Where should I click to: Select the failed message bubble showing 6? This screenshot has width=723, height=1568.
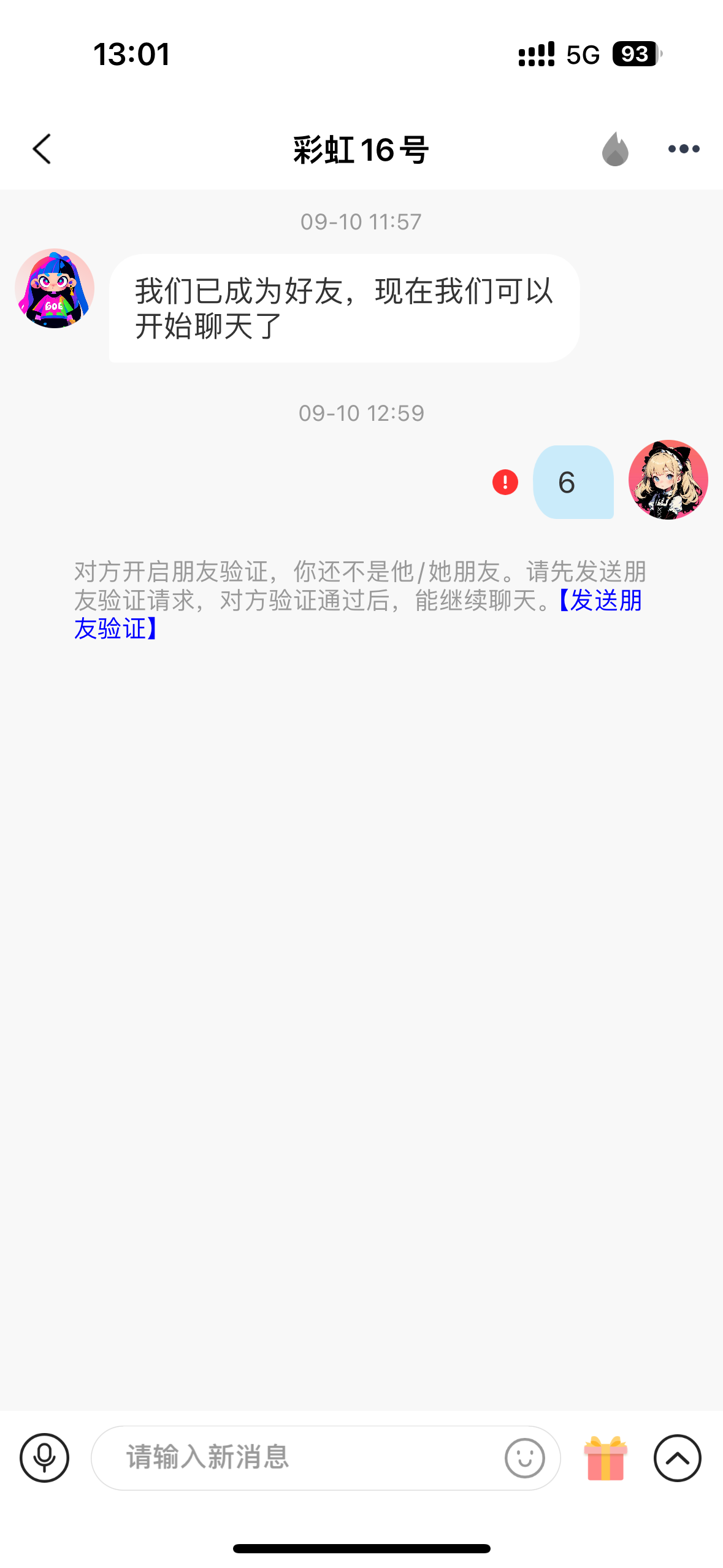click(573, 483)
